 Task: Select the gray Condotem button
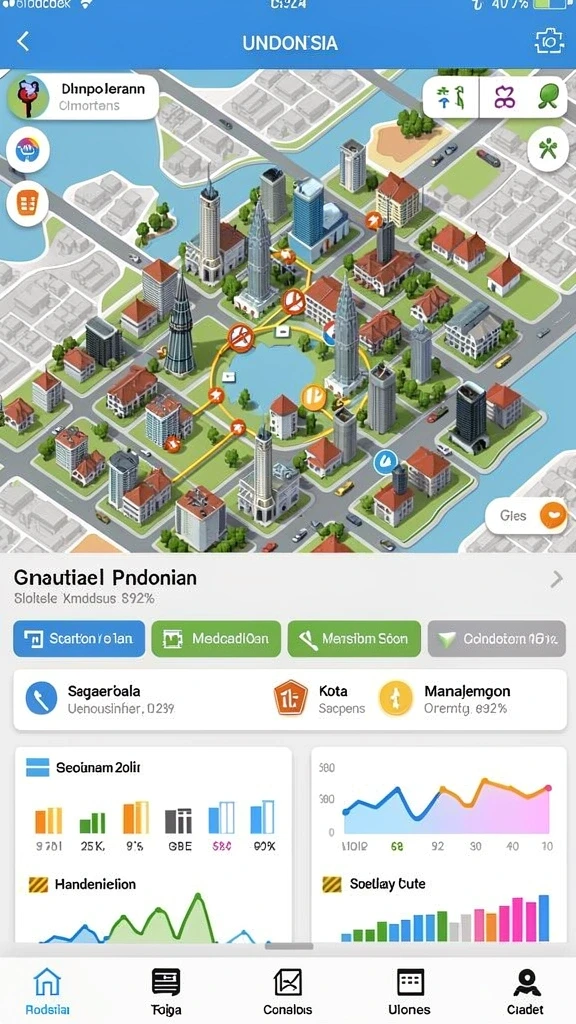[x=496, y=638]
